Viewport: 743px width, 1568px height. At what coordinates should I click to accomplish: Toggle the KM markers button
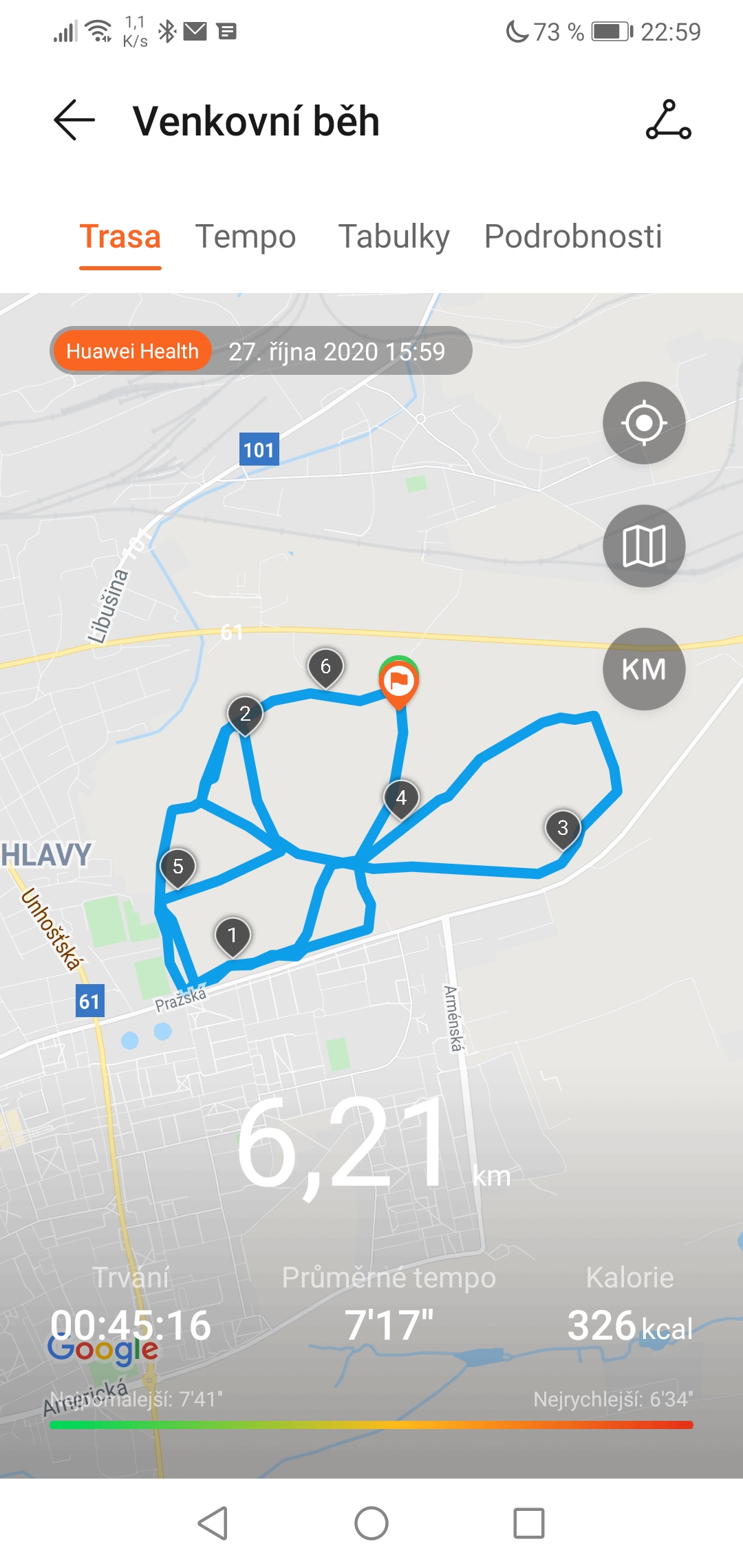pos(644,668)
